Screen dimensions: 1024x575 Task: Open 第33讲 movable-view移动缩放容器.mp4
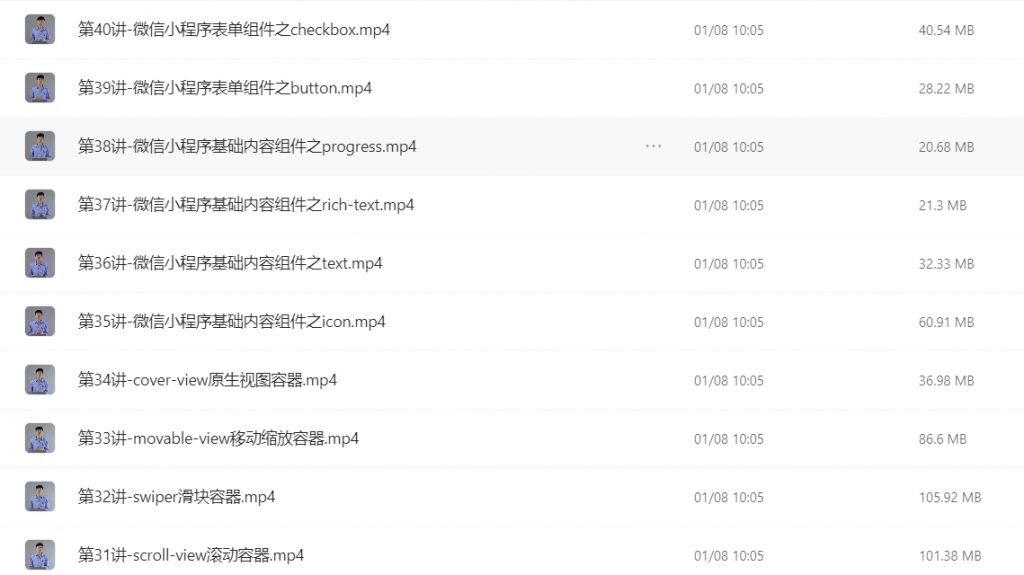pyautogui.click(x=218, y=439)
